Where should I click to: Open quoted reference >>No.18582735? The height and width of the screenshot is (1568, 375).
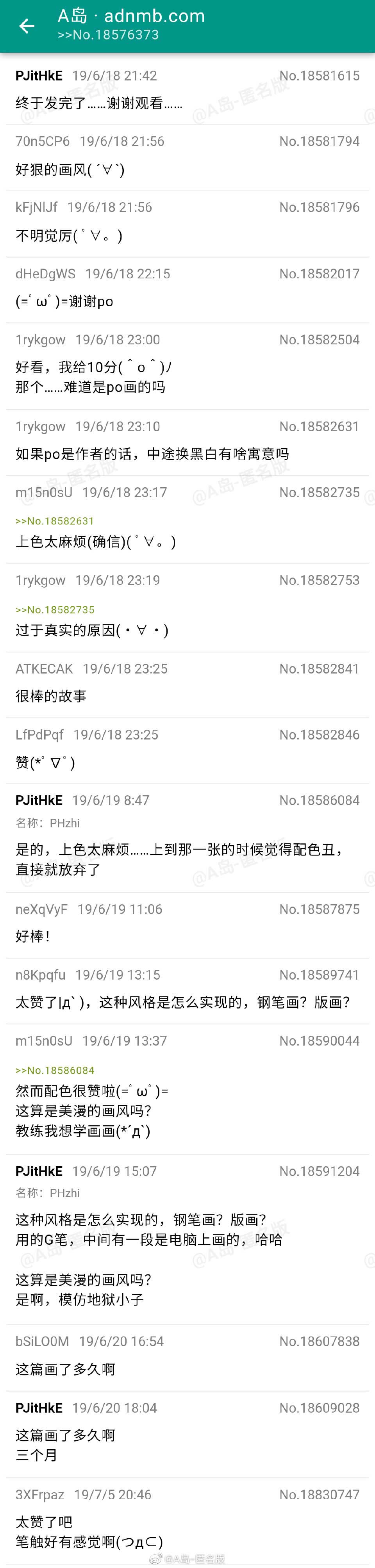(x=55, y=609)
